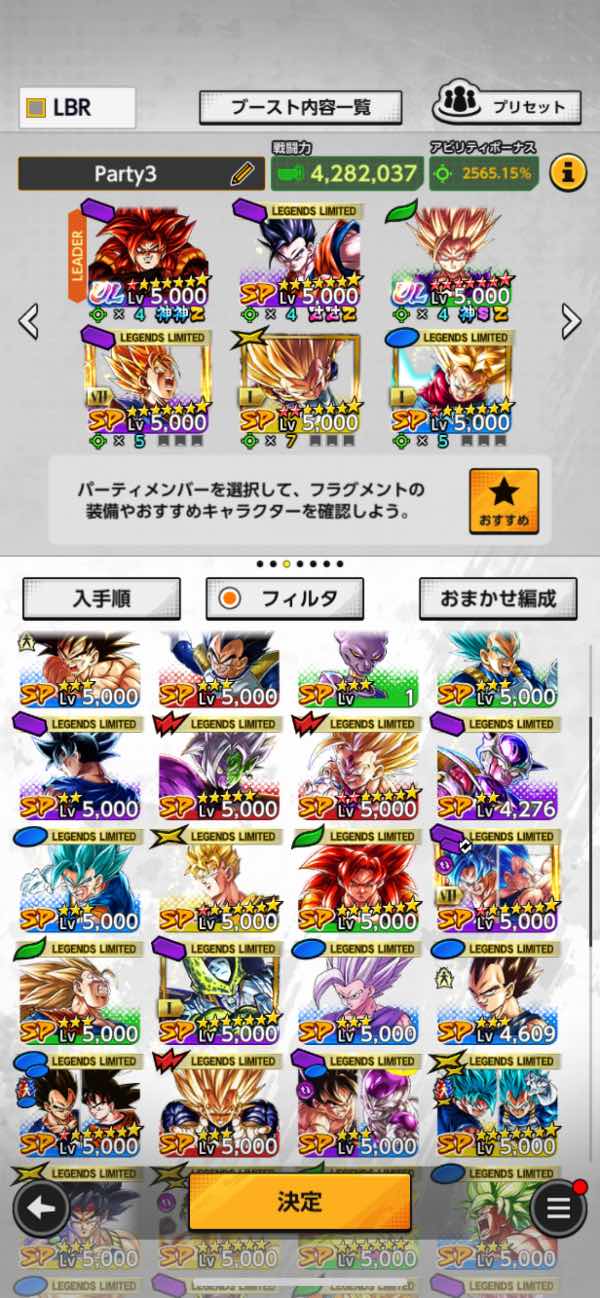
Task: Go back with the round arrow button
Action: [41, 1209]
